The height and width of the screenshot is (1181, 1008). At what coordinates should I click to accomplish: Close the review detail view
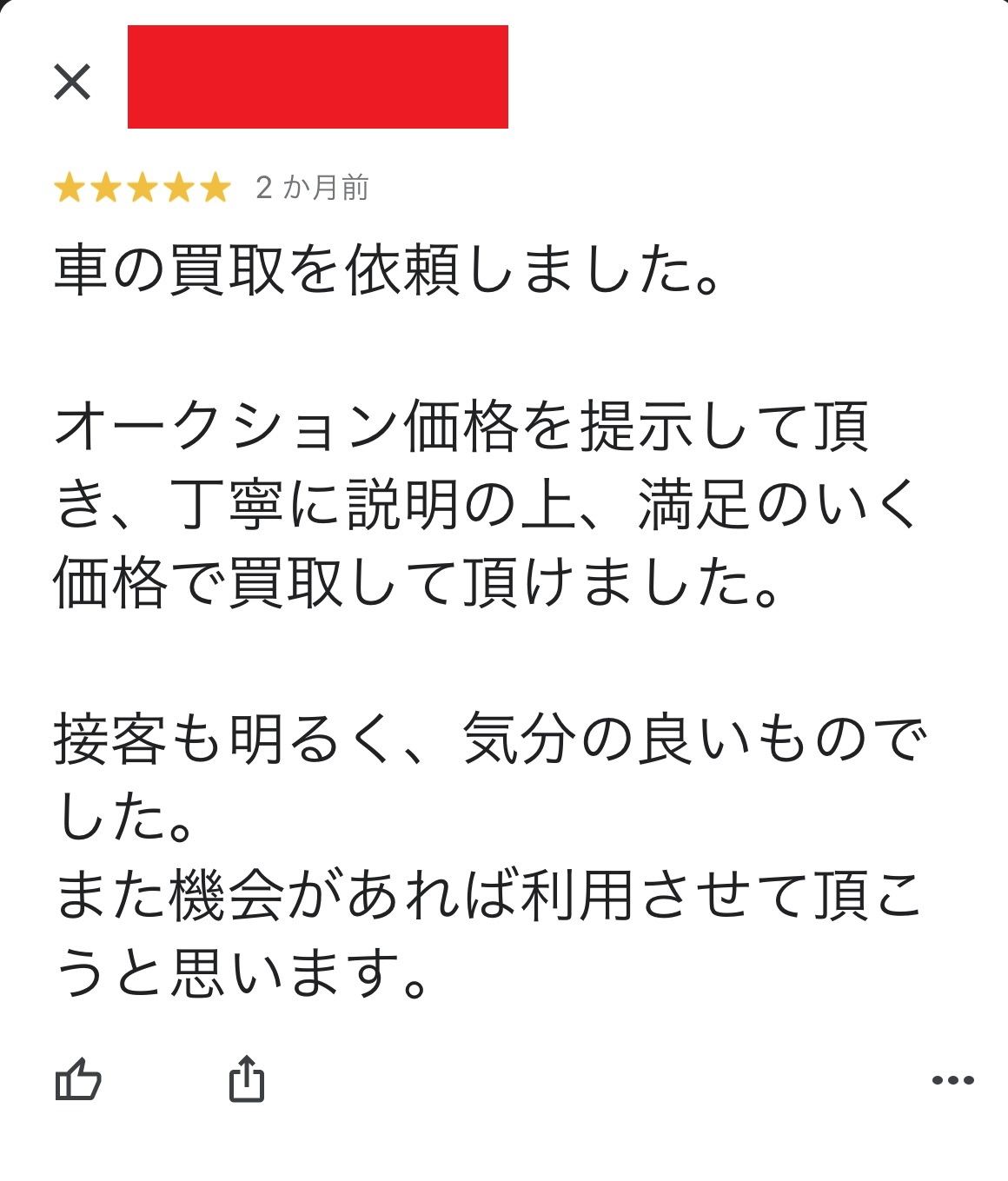pyautogui.click(x=72, y=83)
